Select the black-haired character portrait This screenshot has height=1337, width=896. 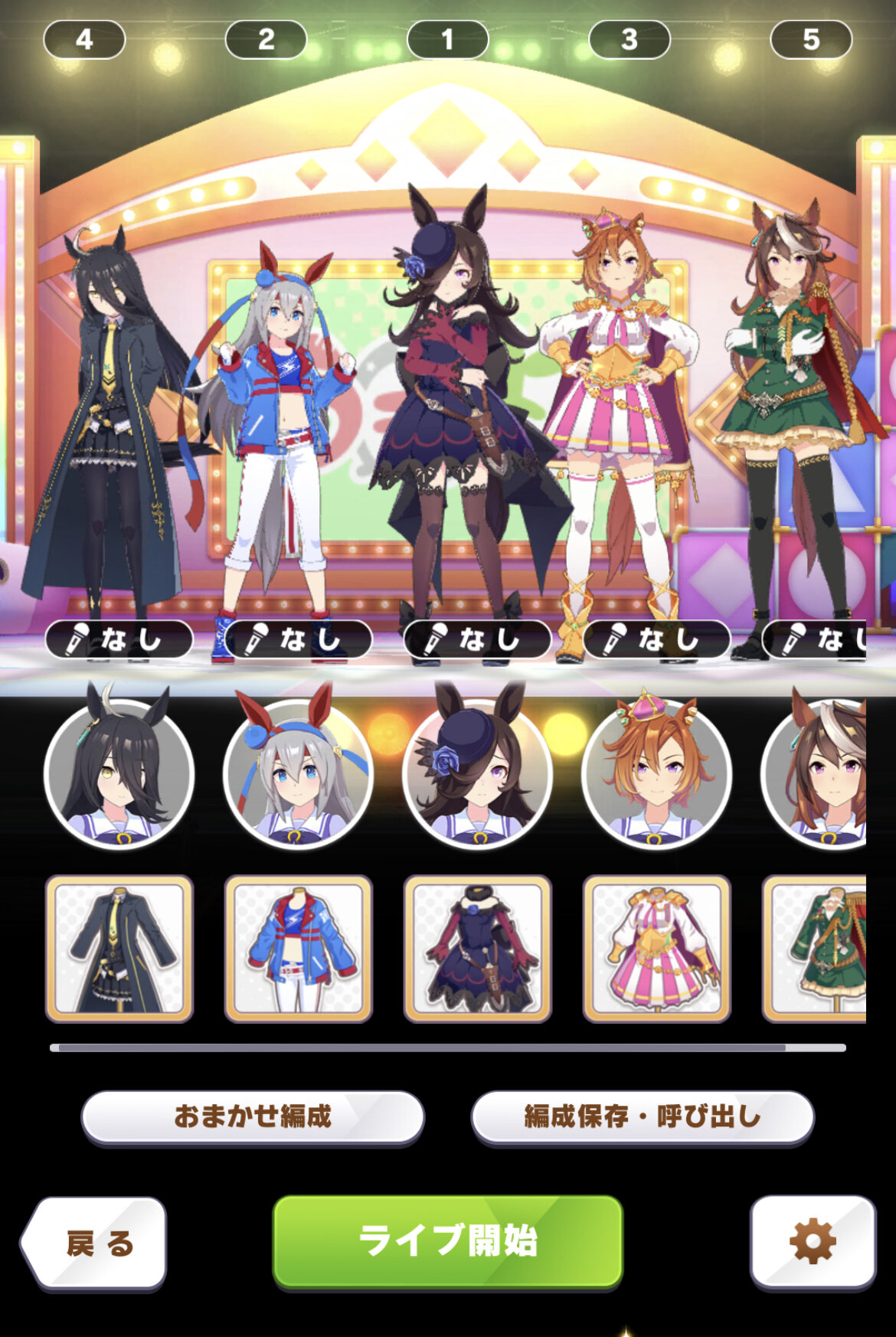point(119,773)
